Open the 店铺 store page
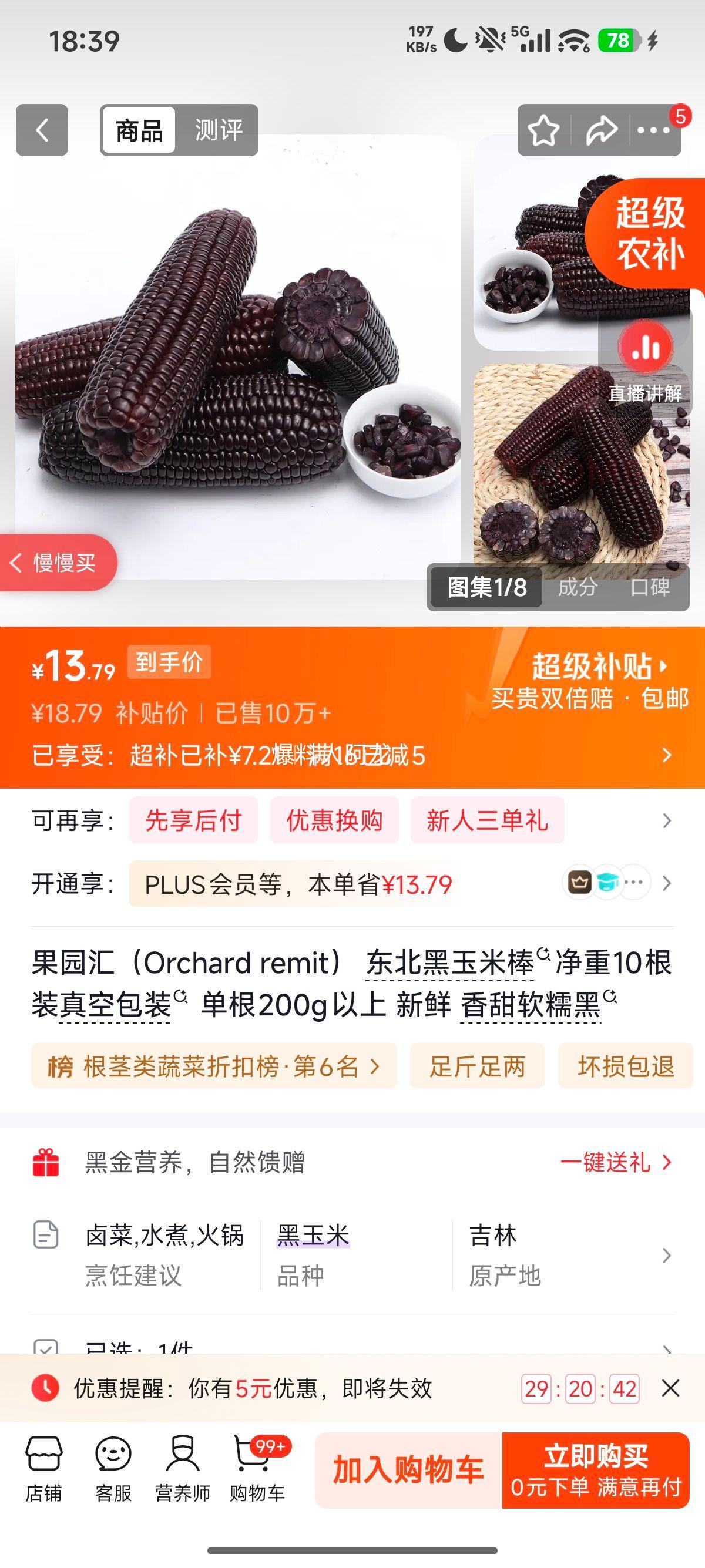 43,1469
